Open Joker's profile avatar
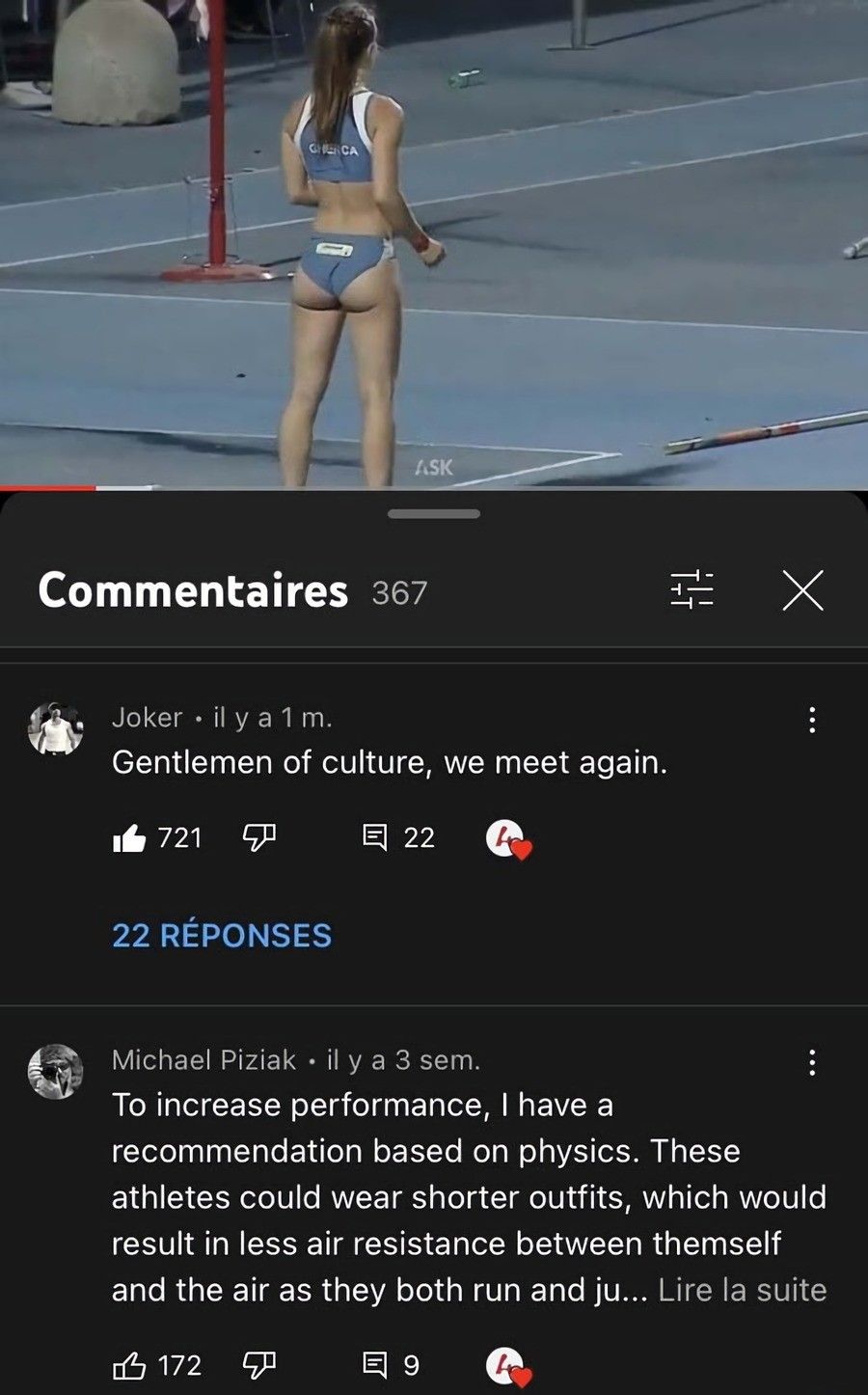Screen dimensions: 868x1395 coord(56,729)
